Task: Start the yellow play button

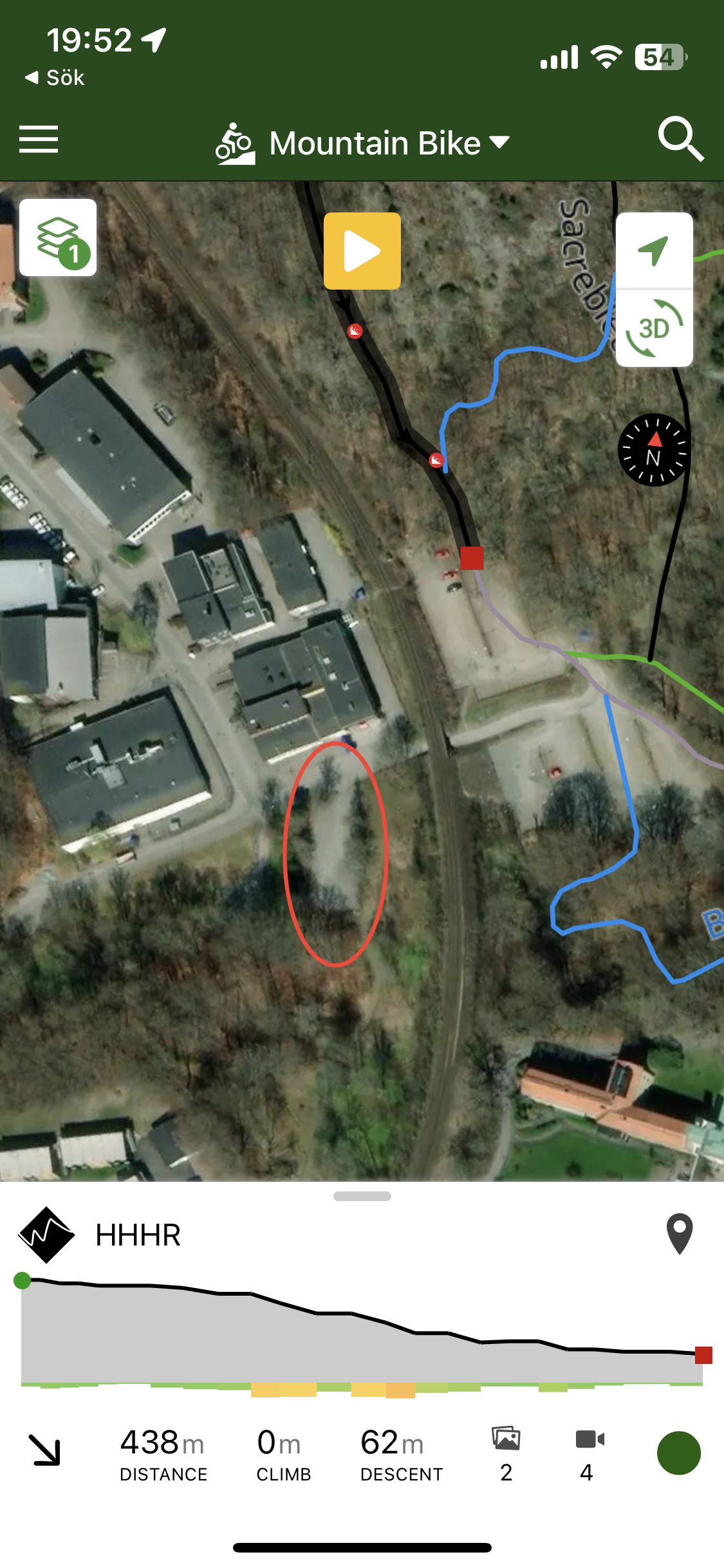Action: point(362,251)
